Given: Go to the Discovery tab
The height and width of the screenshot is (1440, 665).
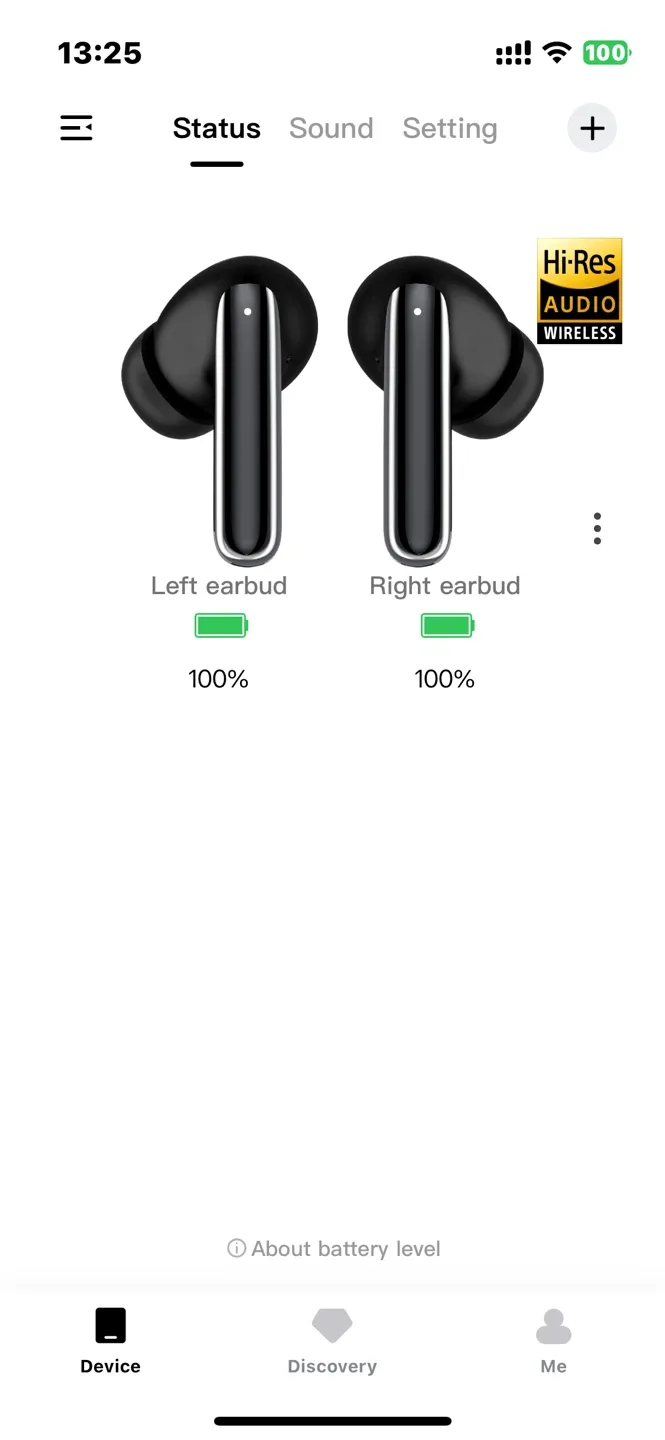Looking at the screenshot, I should click(x=332, y=1341).
